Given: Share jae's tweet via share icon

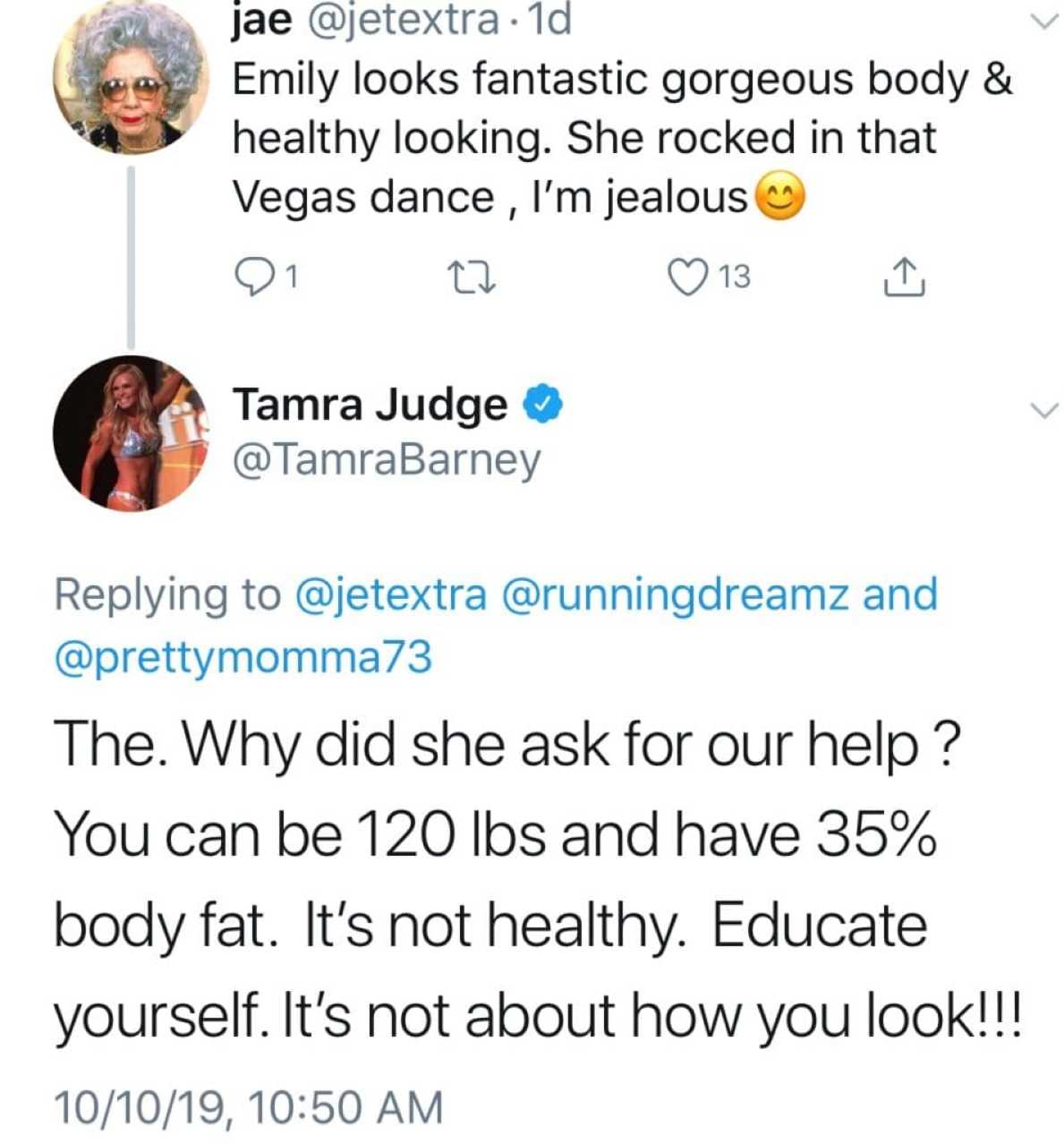Looking at the screenshot, I should coord(904,277).
